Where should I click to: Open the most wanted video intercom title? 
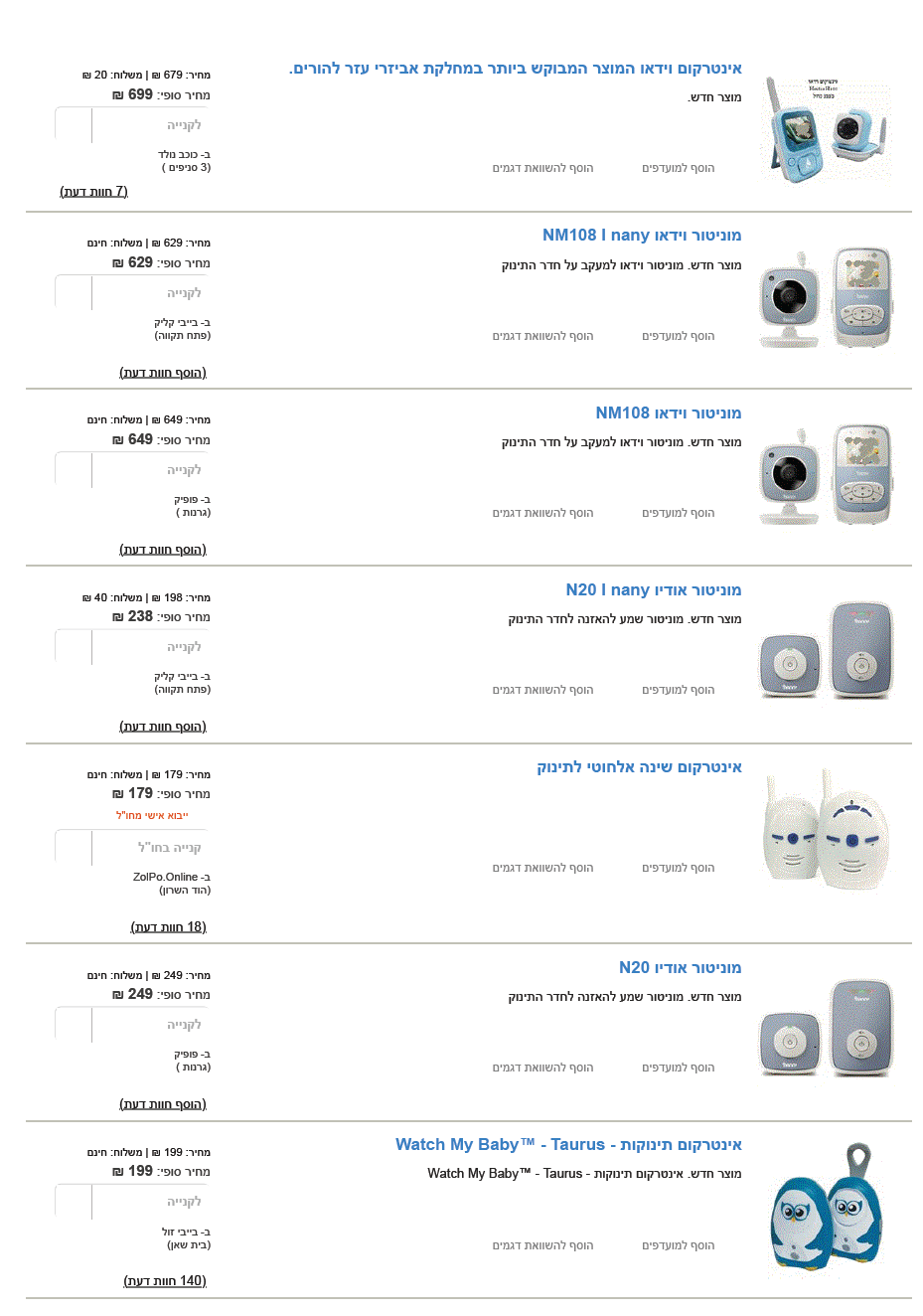(515, 69)
